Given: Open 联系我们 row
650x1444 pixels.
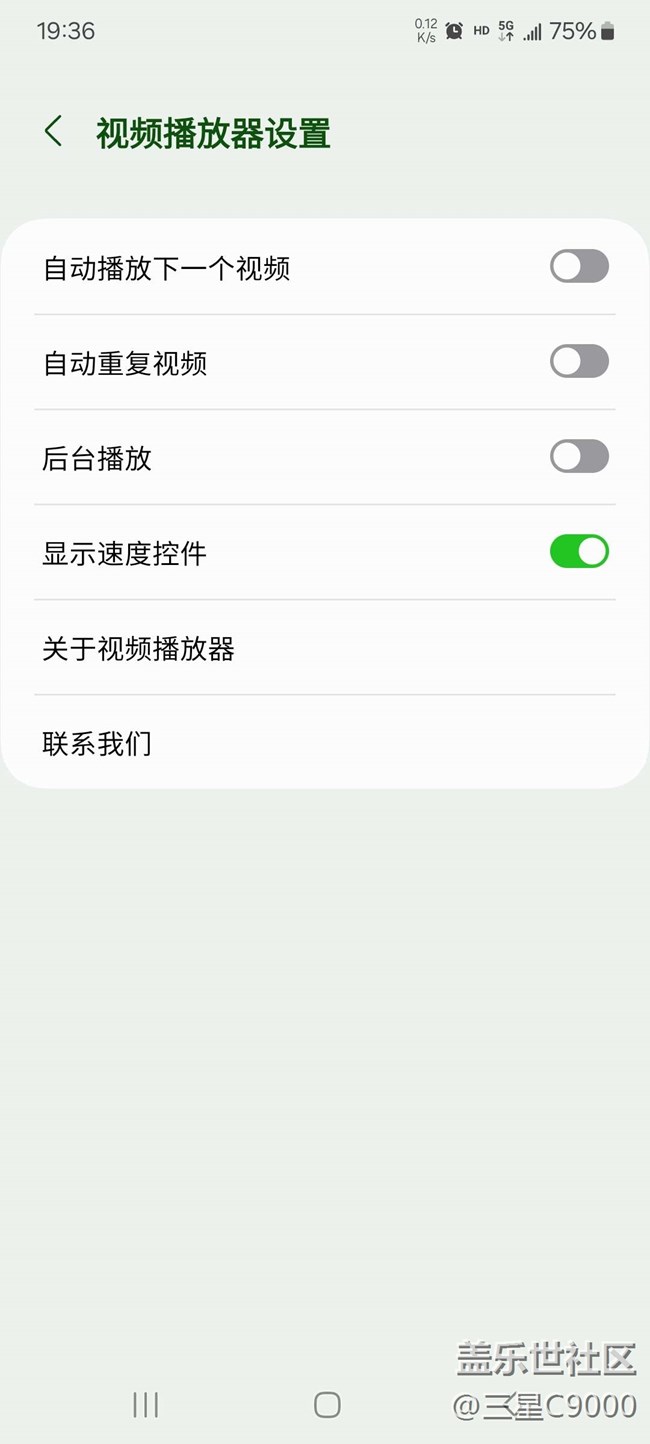Looking at the screenshot, I should pyautogui.click(x=325, y=742).
